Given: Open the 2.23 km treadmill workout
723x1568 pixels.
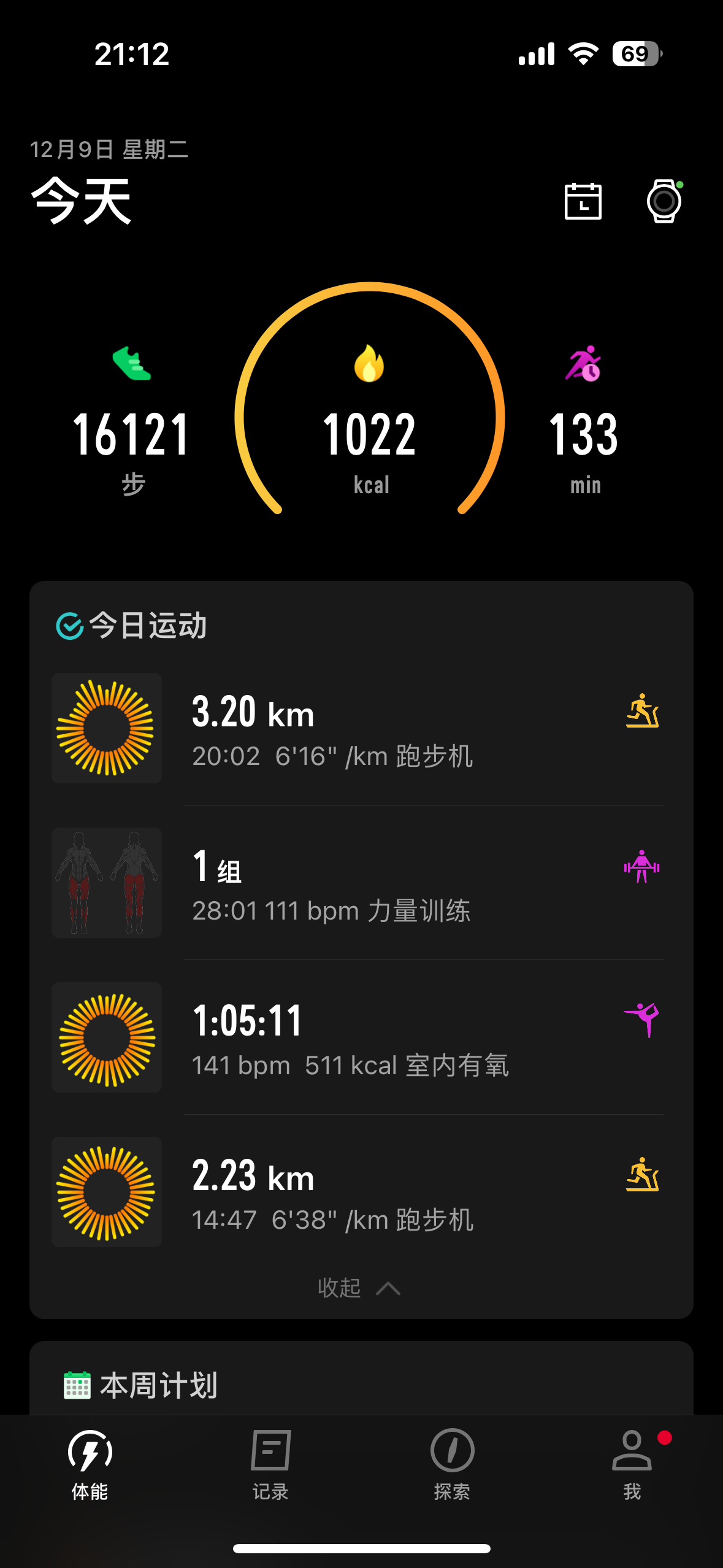Looking at the screenshot, I should [x=362, y=1193].
